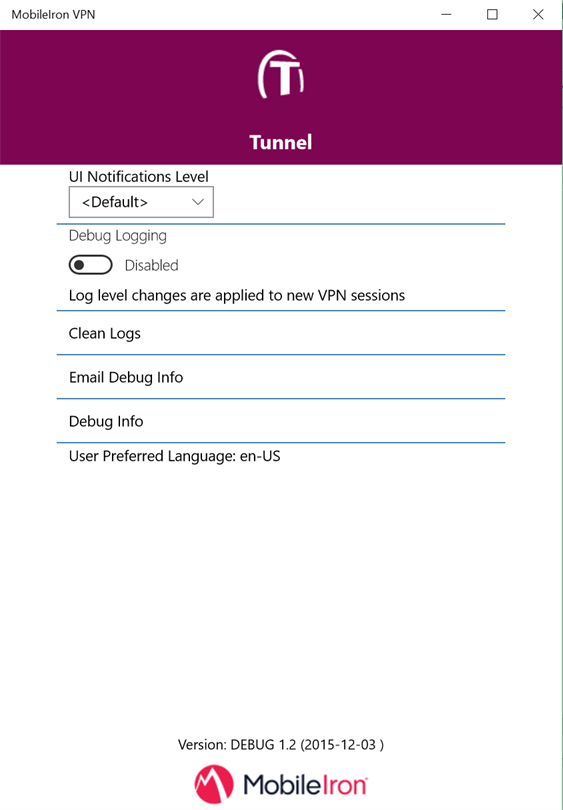Maximize the window
Screen dimensions: 563x810
tap(492, 14)
